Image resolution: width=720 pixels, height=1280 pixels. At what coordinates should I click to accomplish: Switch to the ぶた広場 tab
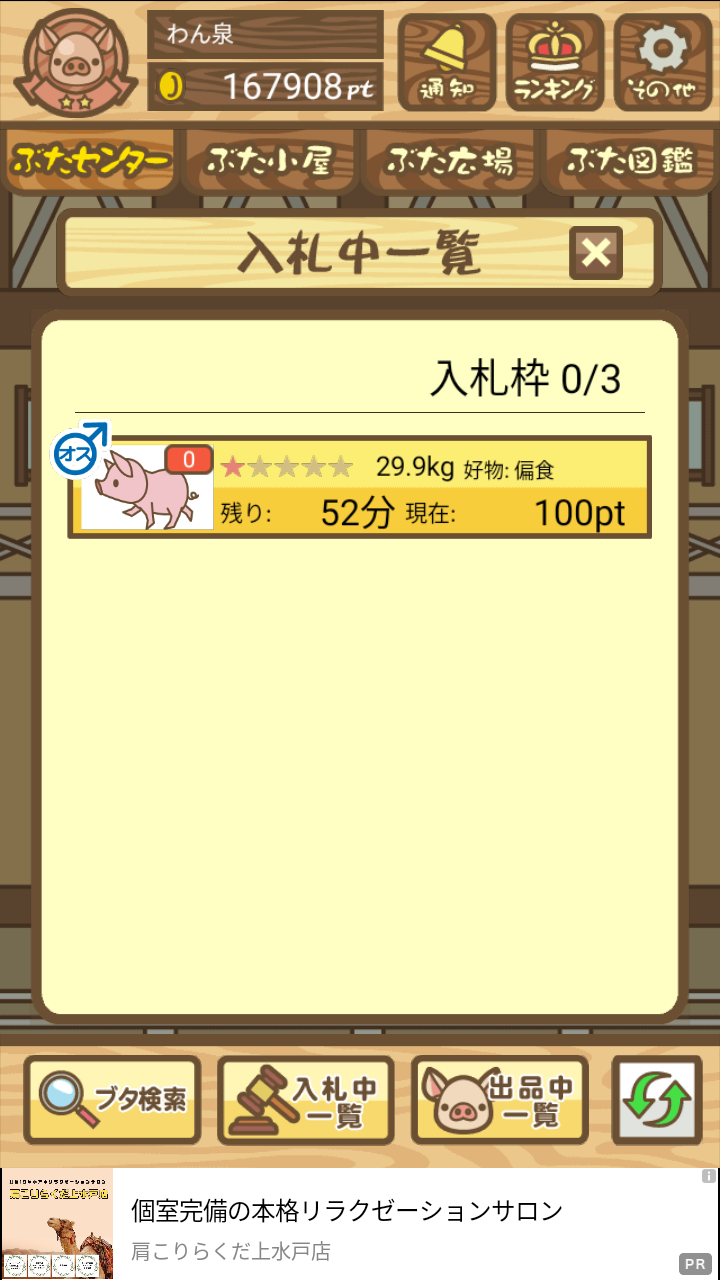[x=450, y=160]
